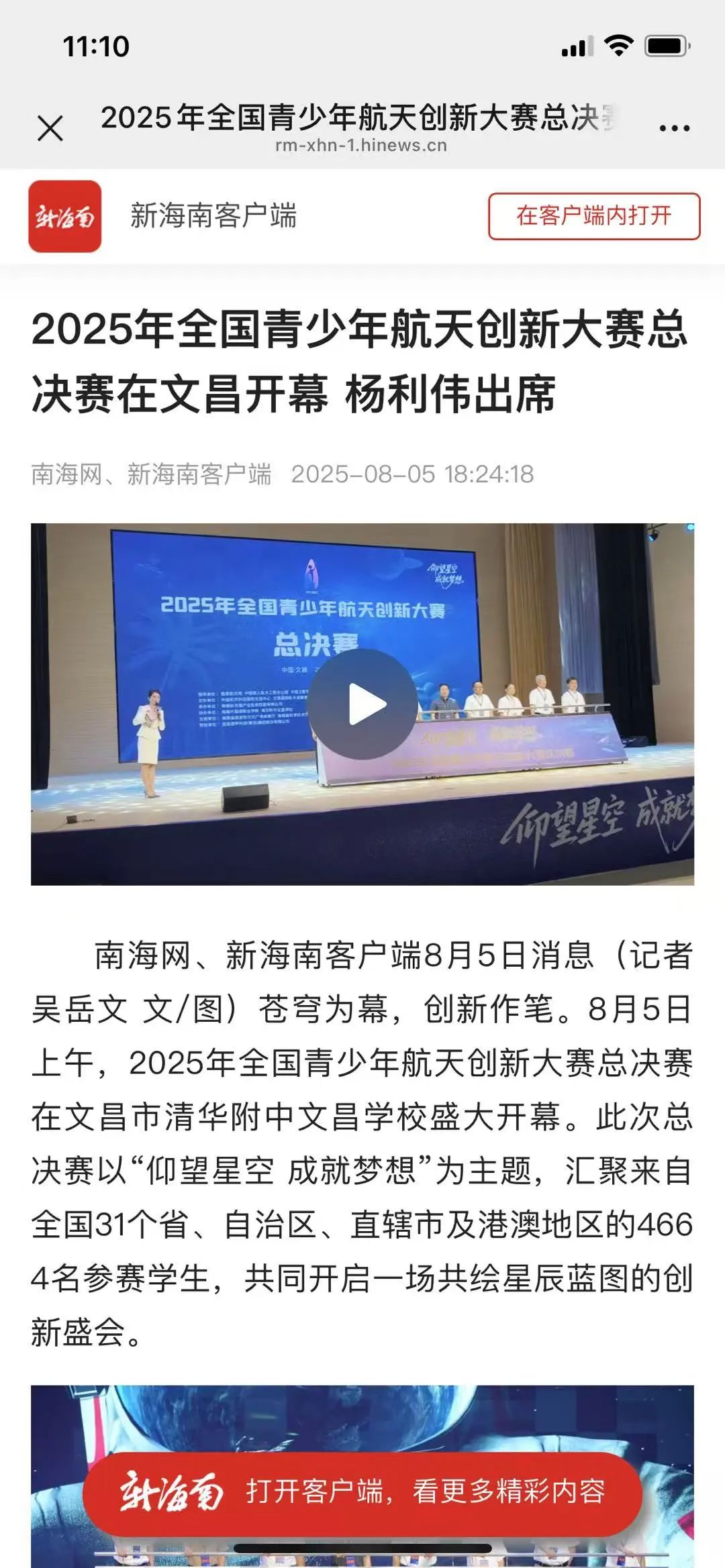Image resolution: width=725 pixels, height=1568 pixels.
Task: Tap 打开客户端，看更多精彩内容 banner
Action: coord(362,1492)
